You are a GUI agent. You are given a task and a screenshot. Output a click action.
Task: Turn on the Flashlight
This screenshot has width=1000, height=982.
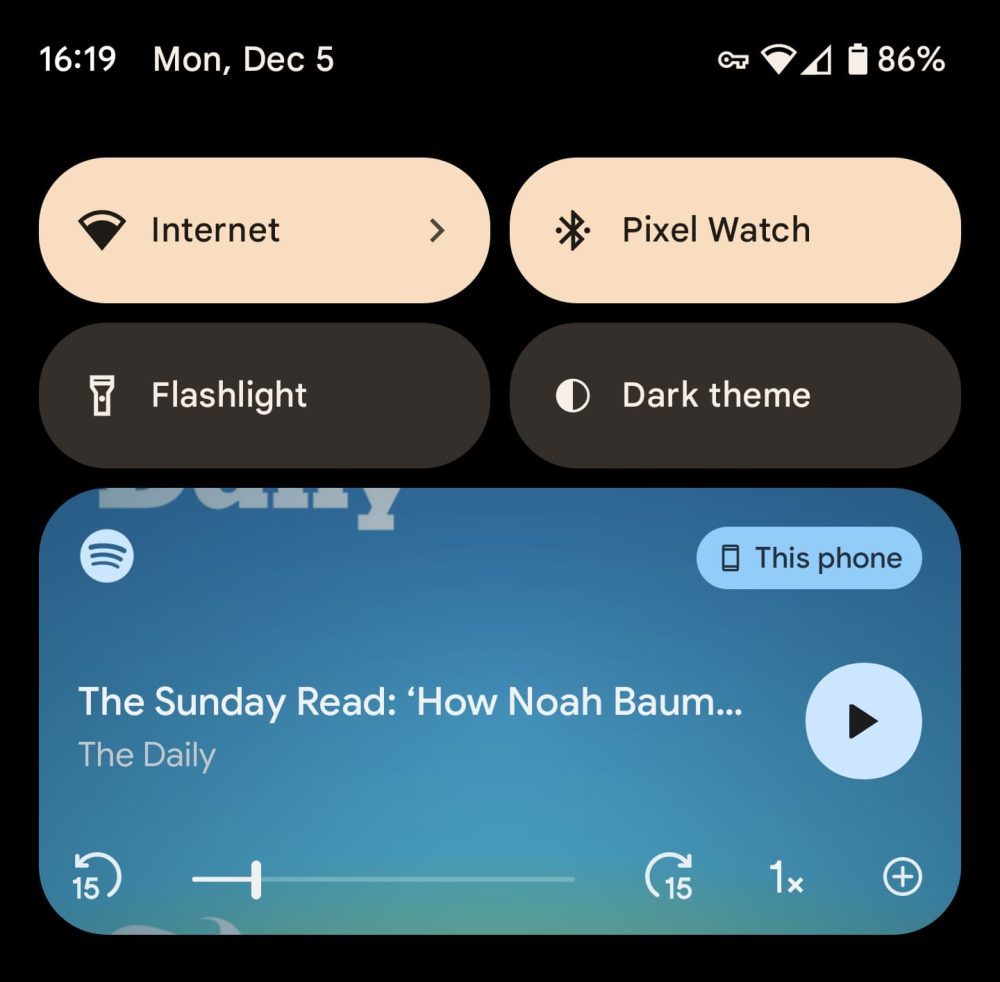(263, 395)
